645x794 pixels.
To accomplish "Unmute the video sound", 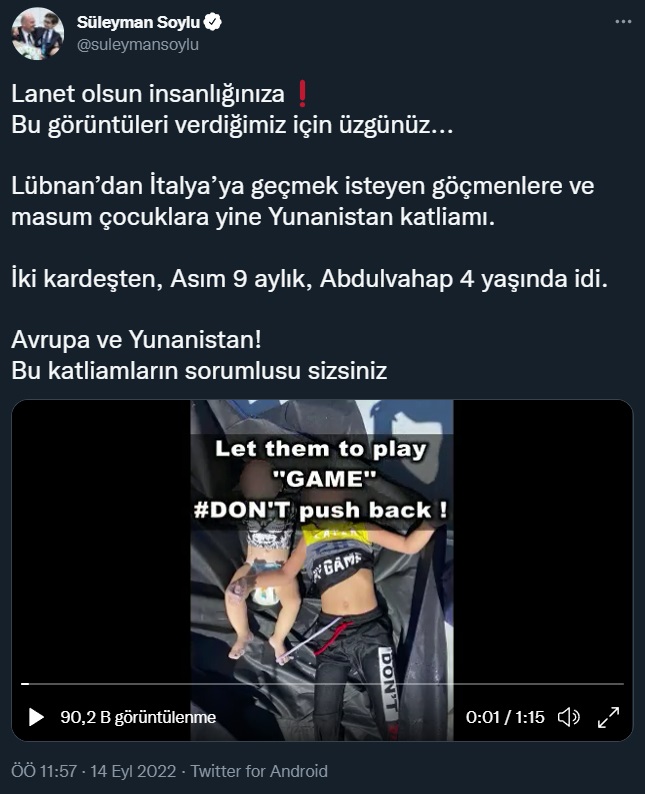I will tap(569, 717).
